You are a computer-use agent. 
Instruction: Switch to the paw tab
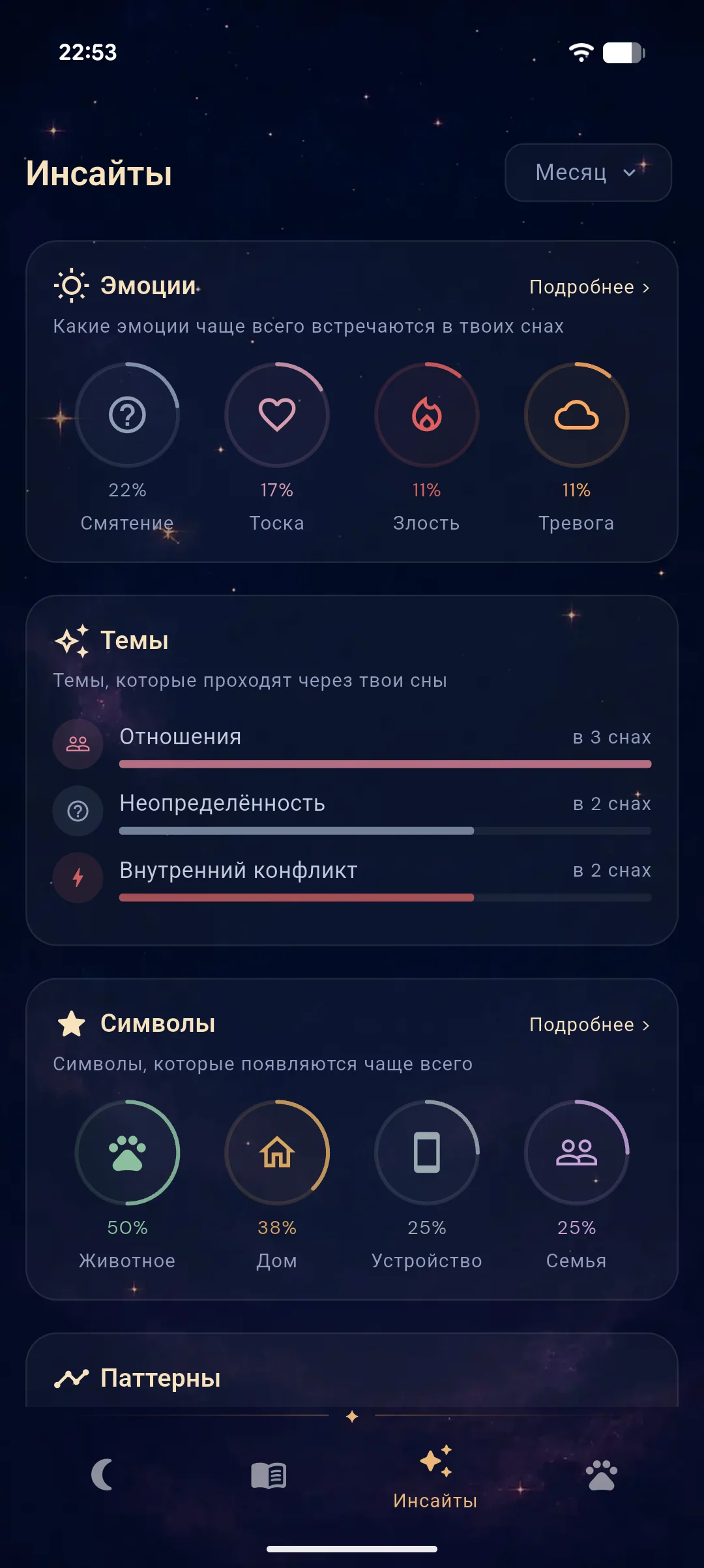pos(601,1475)
